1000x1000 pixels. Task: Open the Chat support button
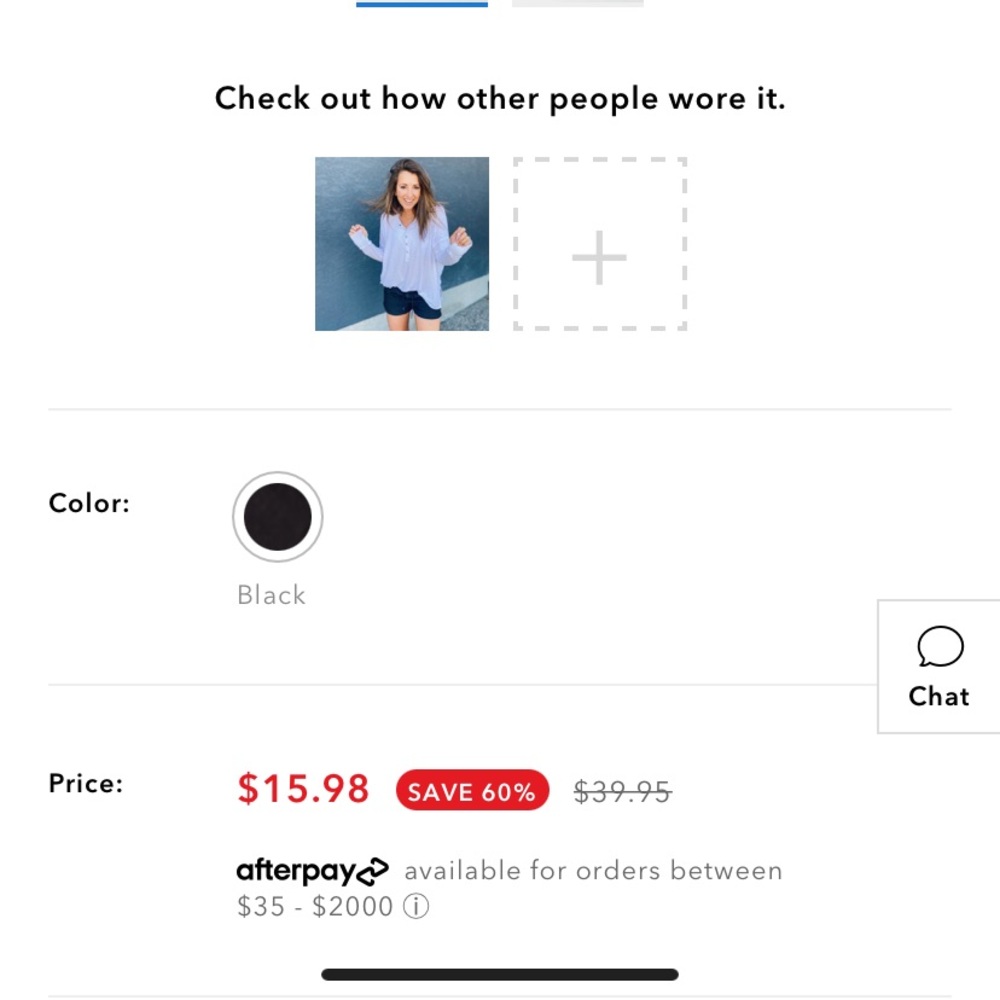pyautogui.click(x=939, y=667)
